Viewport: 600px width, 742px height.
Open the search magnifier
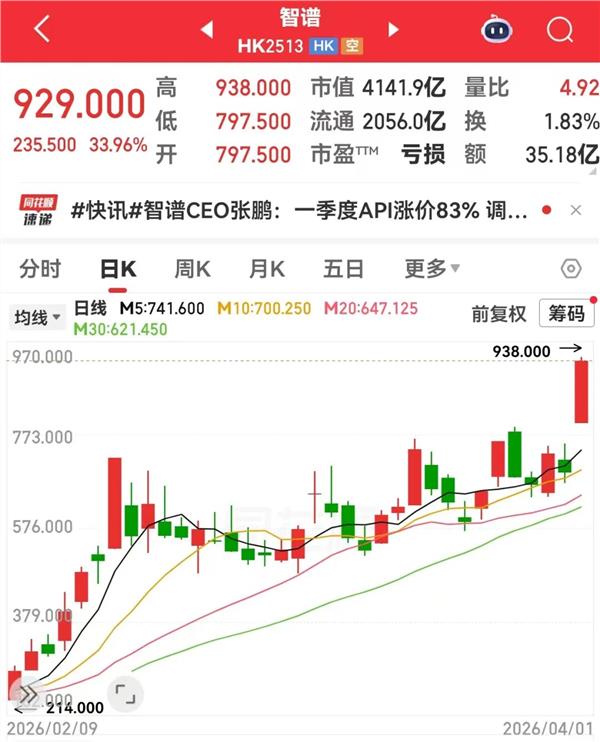(x=560, y=29)
